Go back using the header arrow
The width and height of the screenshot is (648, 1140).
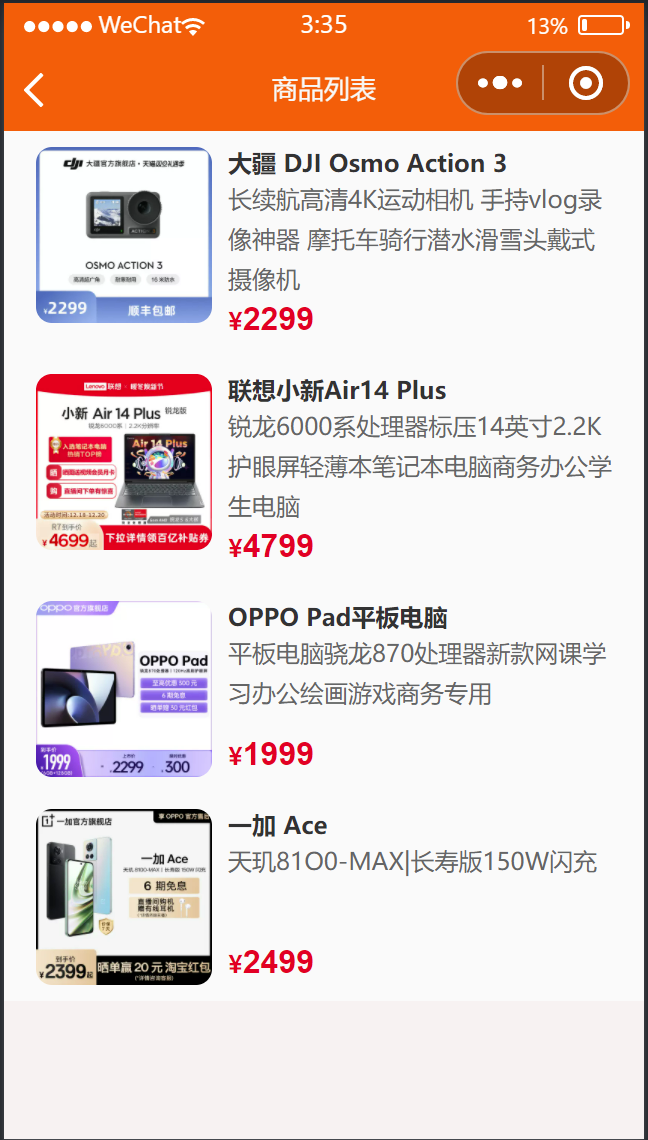34,89
